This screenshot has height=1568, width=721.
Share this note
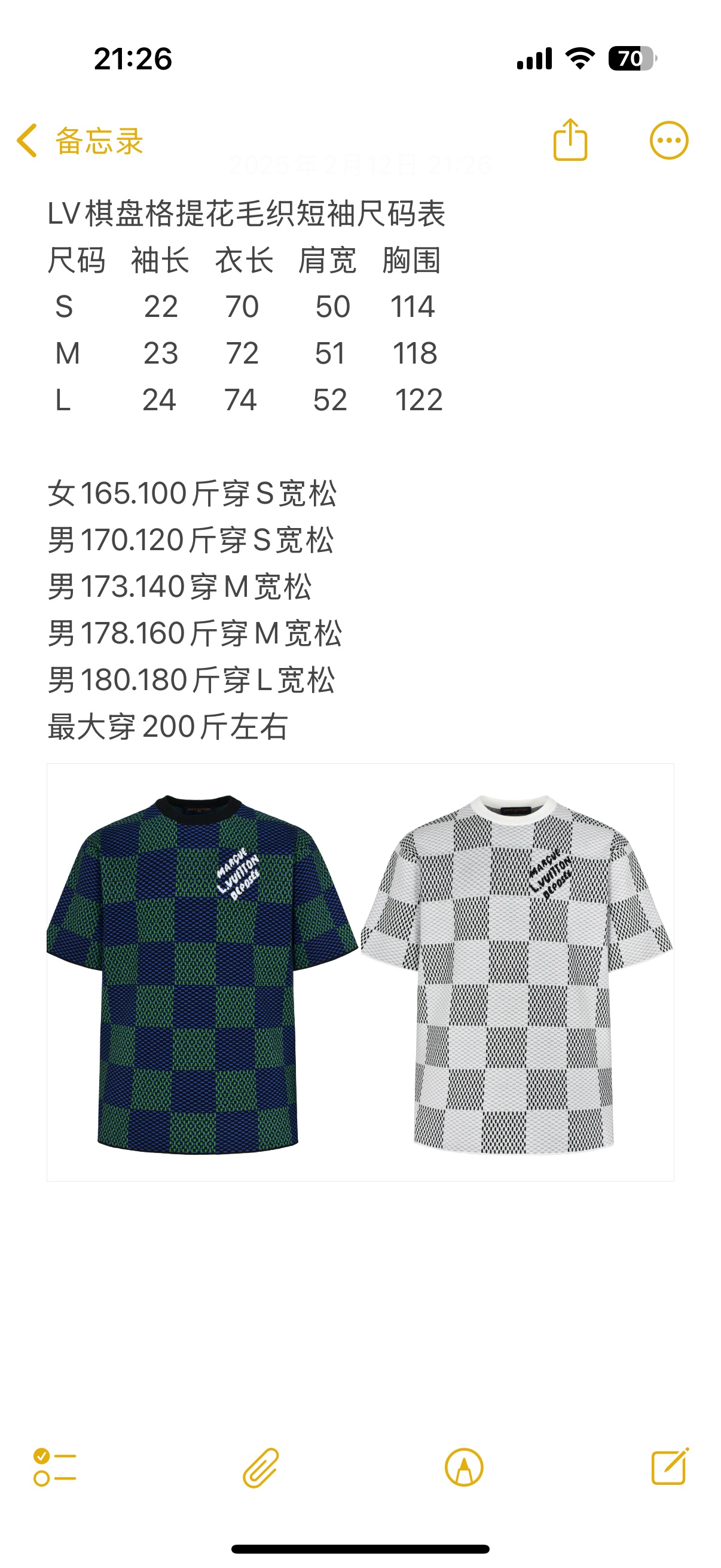(x=570, y=141)
